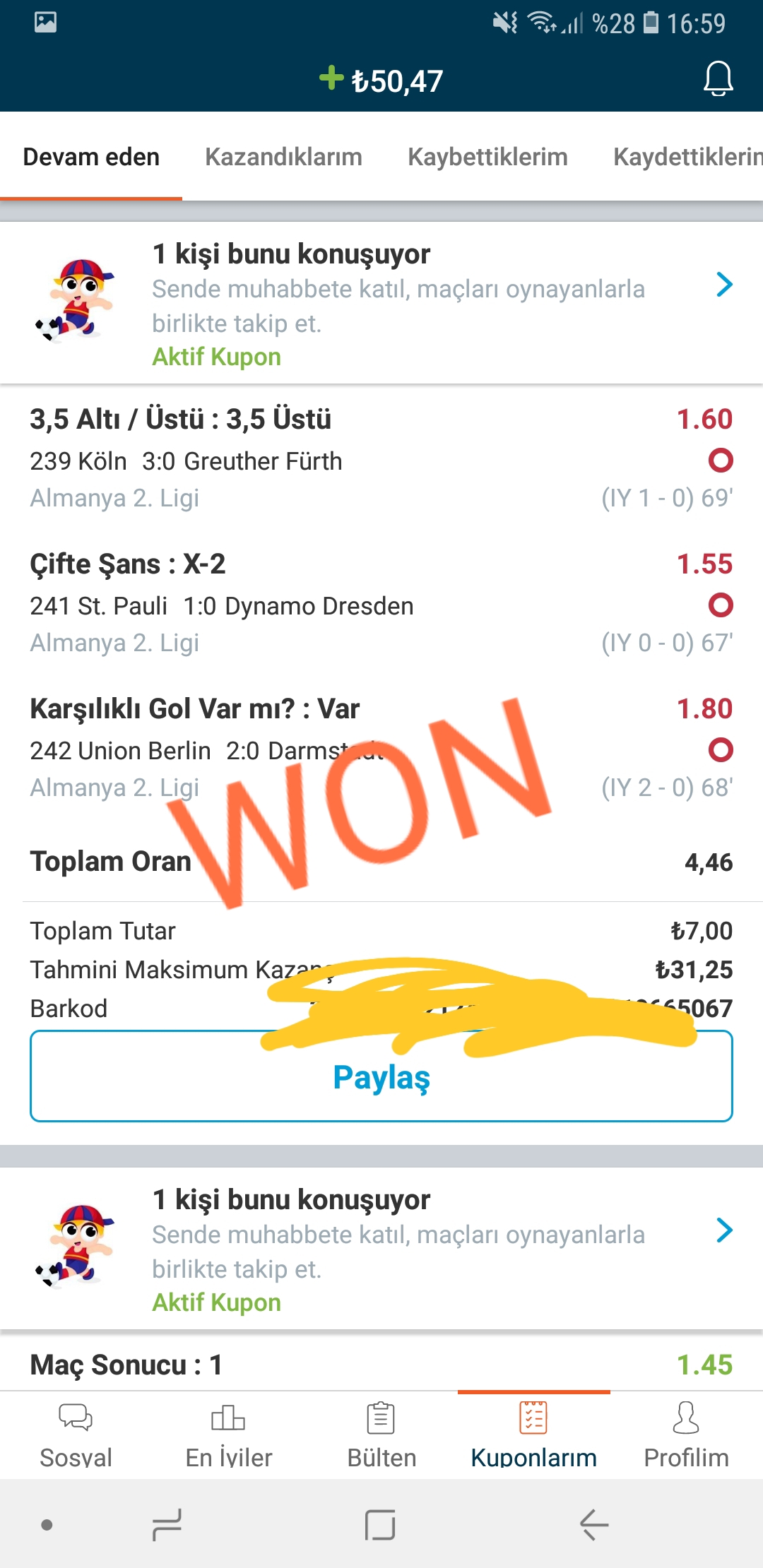This screenshot has height=1568, width=763.
Task: Open the Kuponlarım tab
Action: point(534,1435)
